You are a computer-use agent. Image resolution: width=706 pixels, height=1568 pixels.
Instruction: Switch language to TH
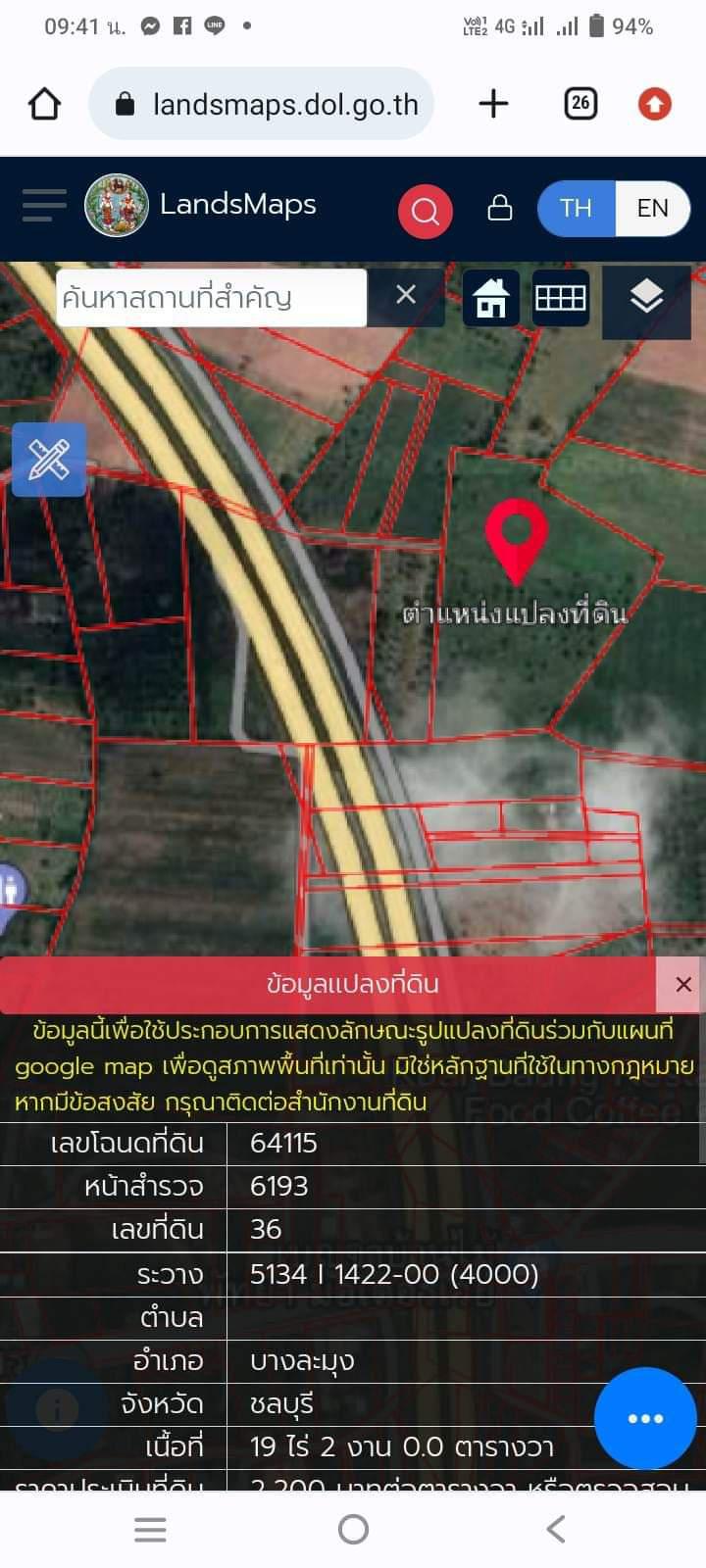[x=576, y=209]
